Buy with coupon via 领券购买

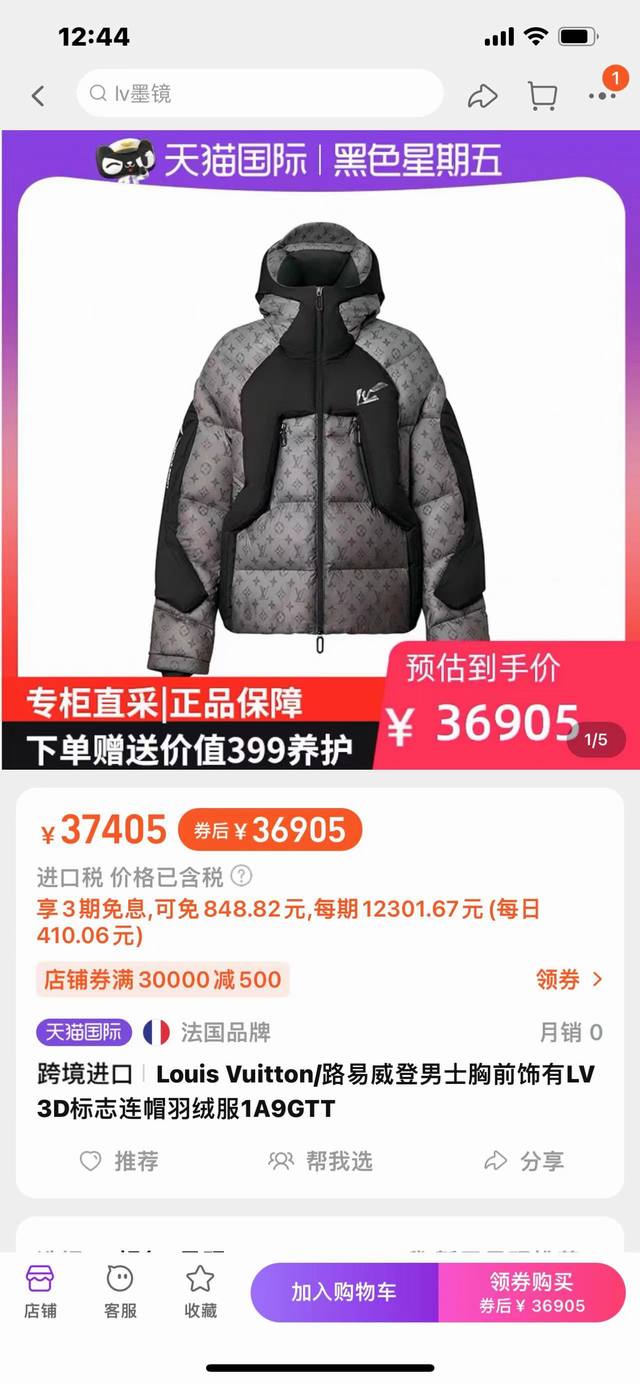pyautogui.click(x=532, y=1292)
